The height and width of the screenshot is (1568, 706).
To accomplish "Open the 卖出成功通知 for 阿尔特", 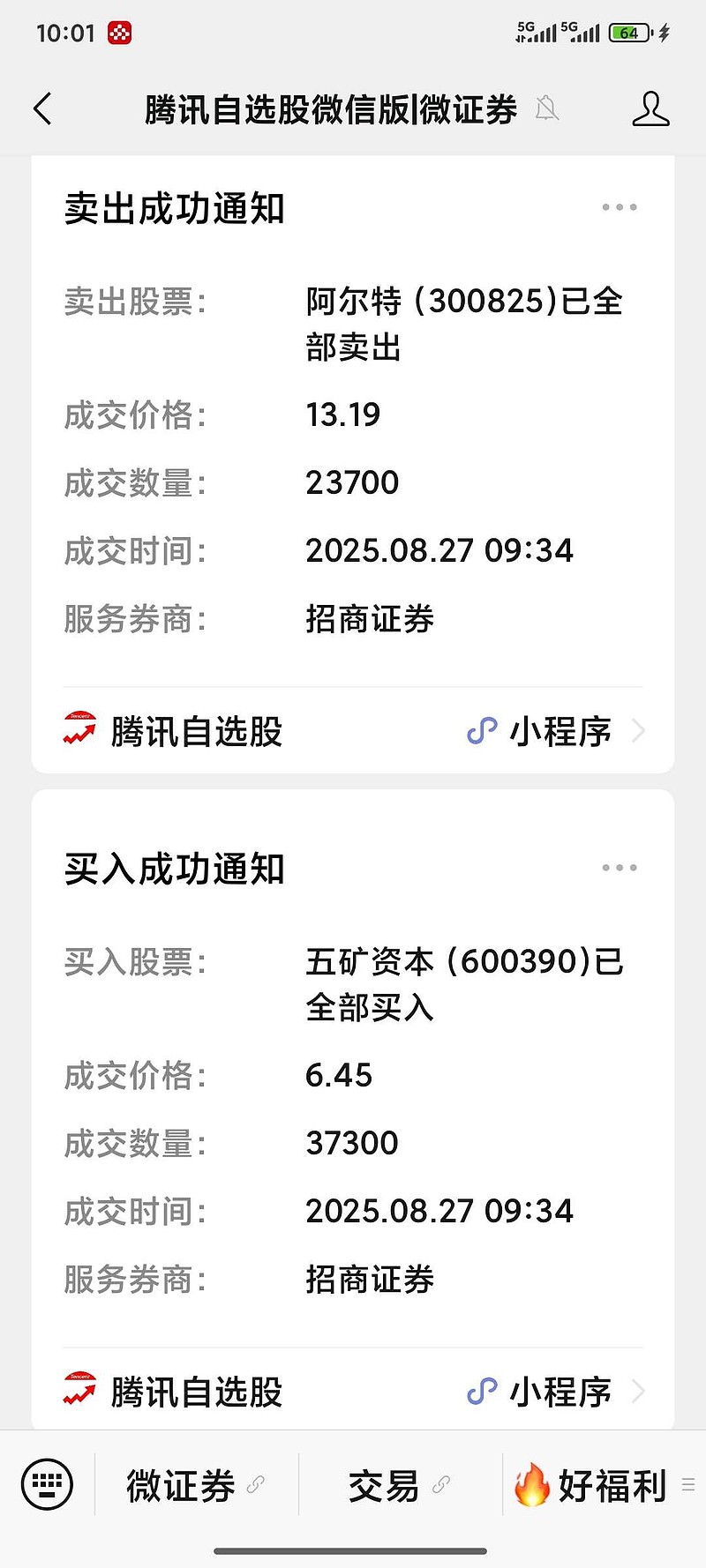I will tap(353, 459).
